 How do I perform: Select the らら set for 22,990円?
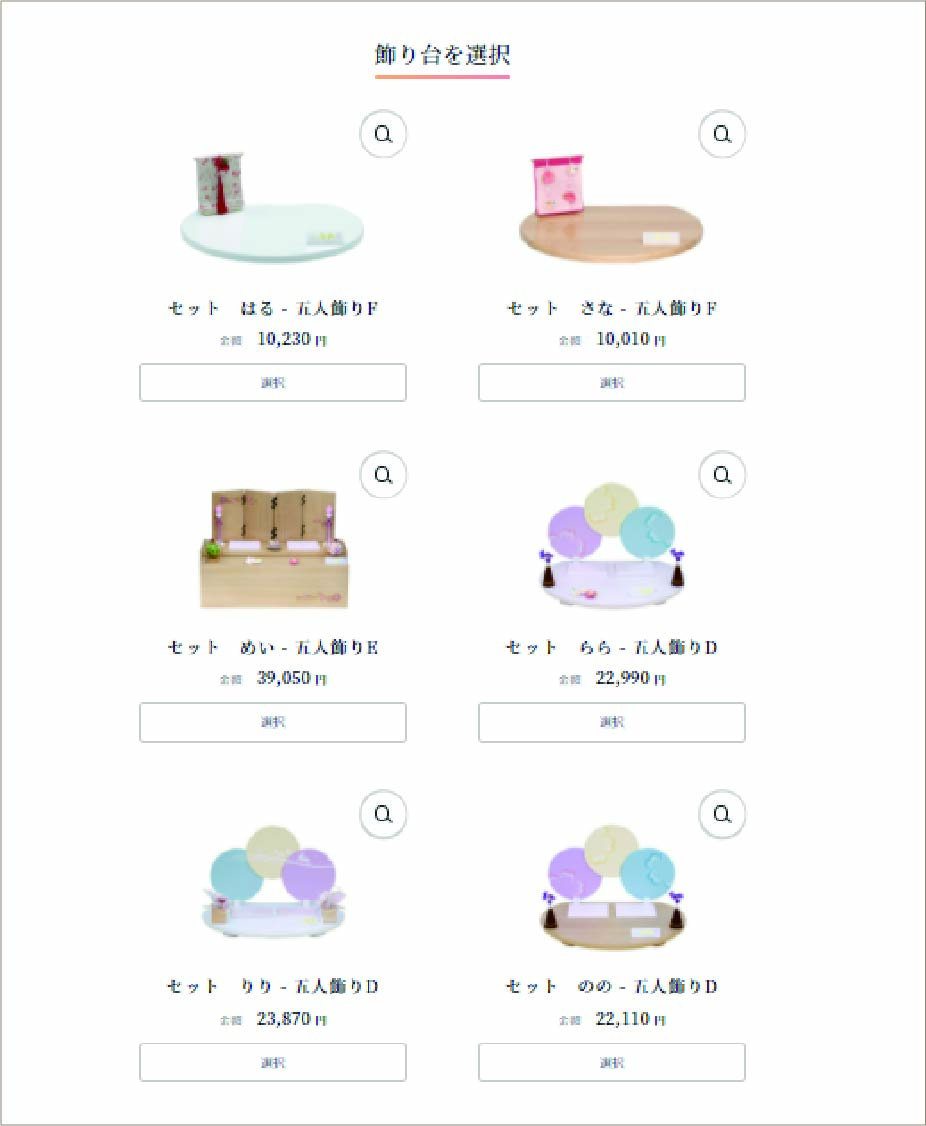[x=612, y=722]
